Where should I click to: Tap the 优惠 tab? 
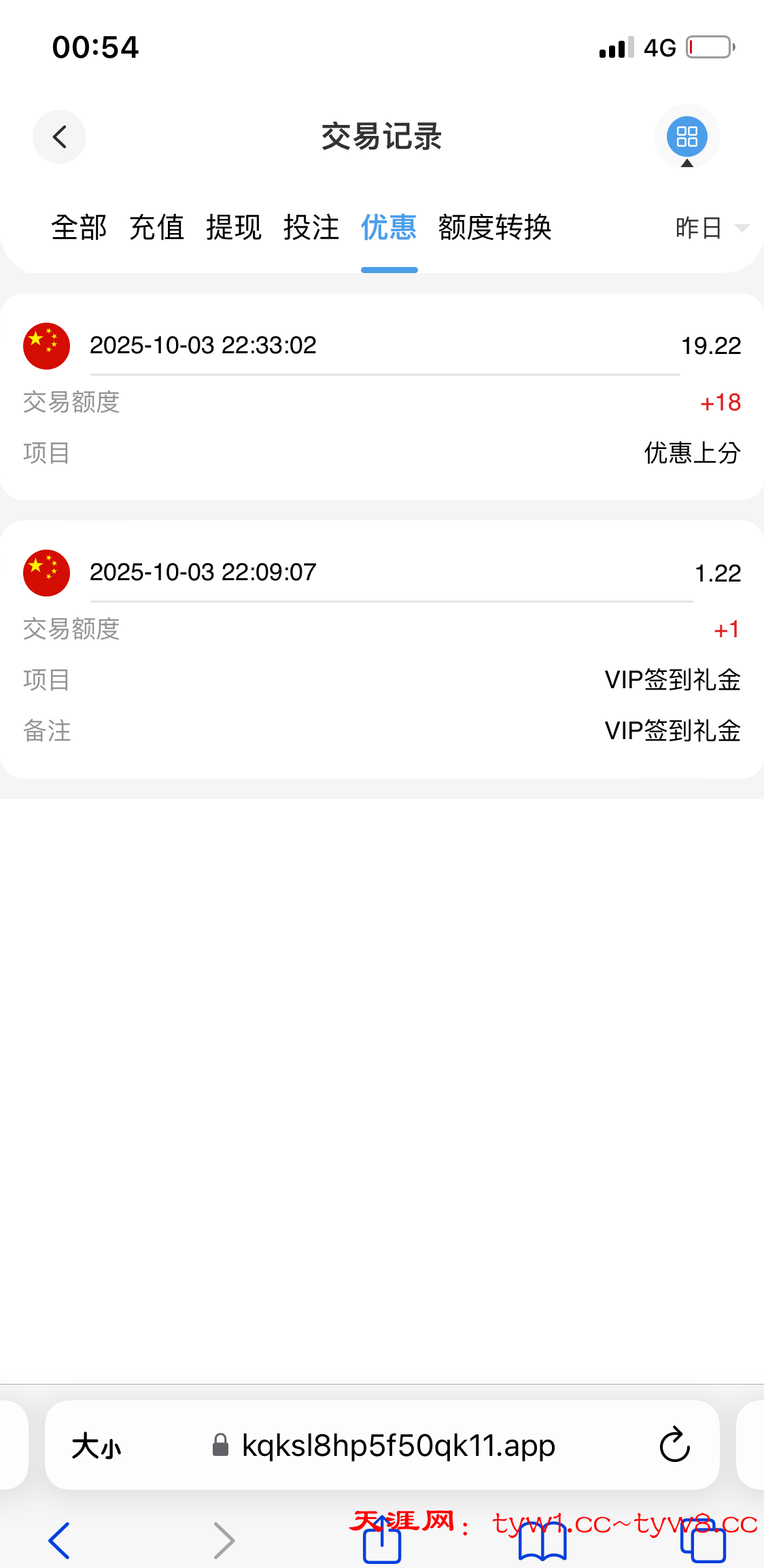389,227
